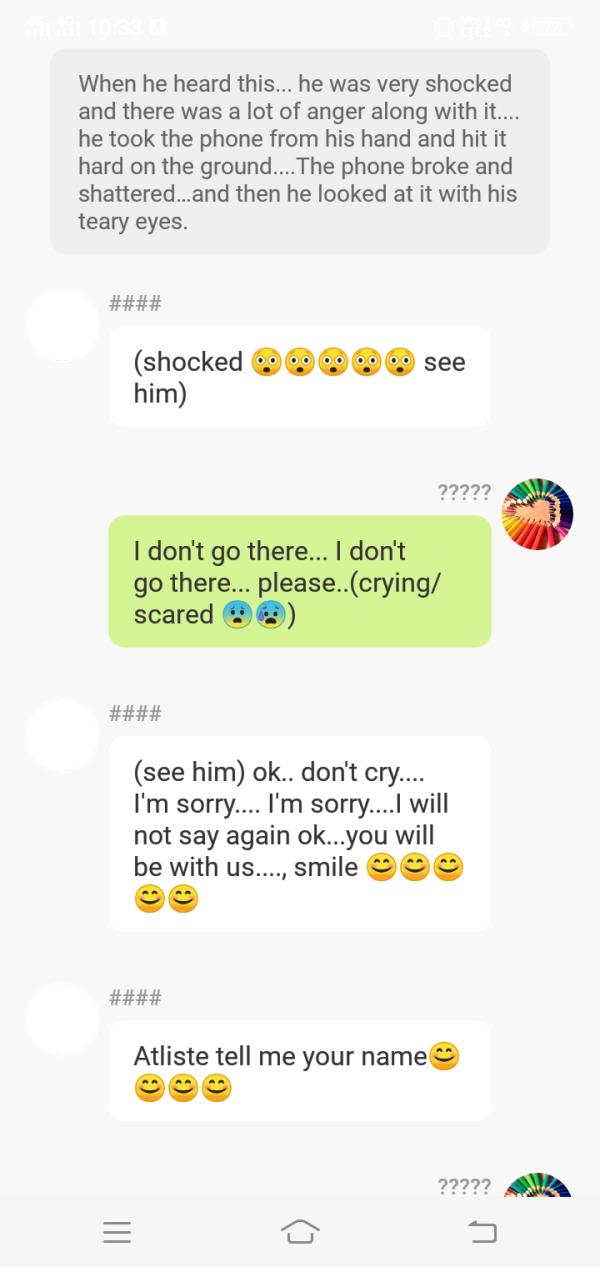
Task: Go back using the system back button
Action: (482, 1232)
